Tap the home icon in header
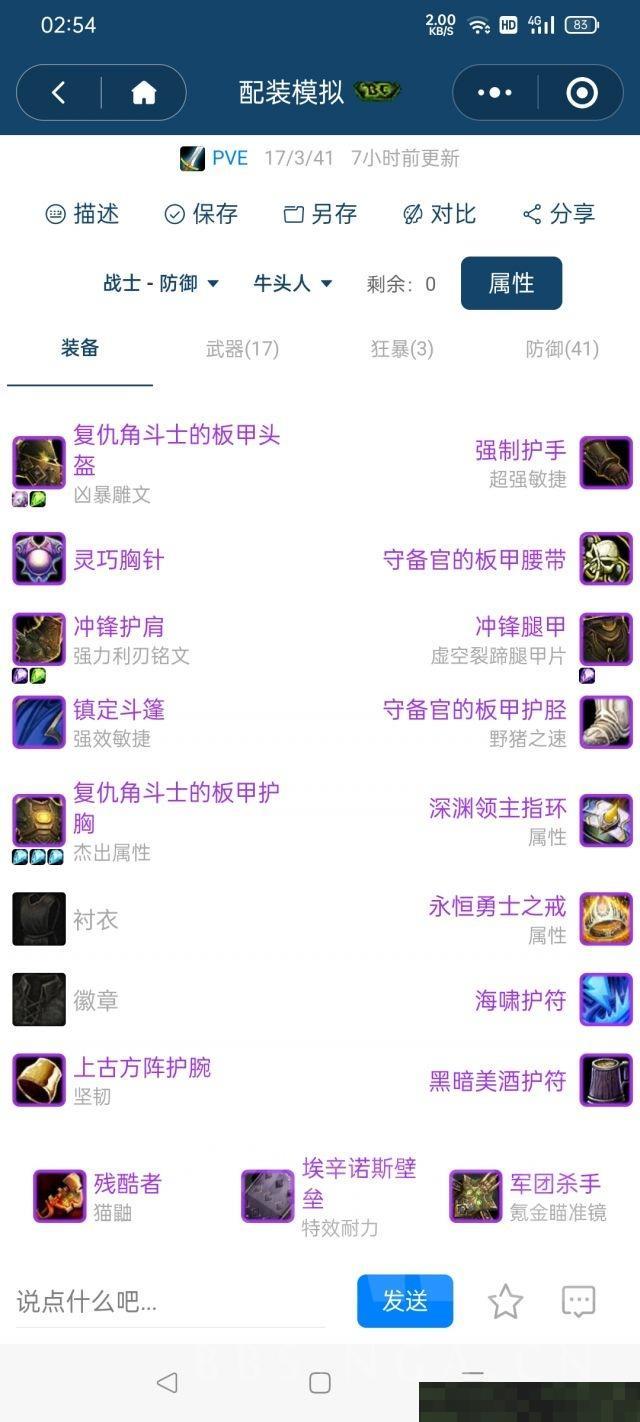This screenshot has width=640, height=1422. coord(144,93)
